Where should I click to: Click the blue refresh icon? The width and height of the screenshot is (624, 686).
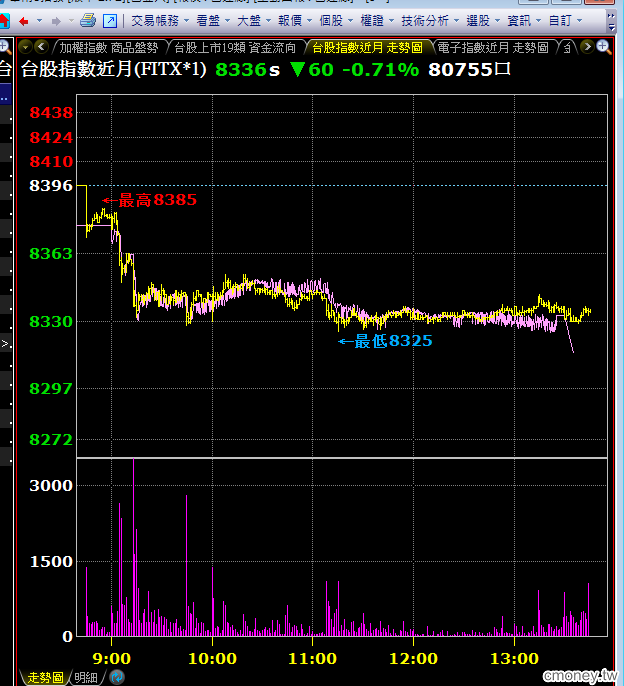click(117, 677)
